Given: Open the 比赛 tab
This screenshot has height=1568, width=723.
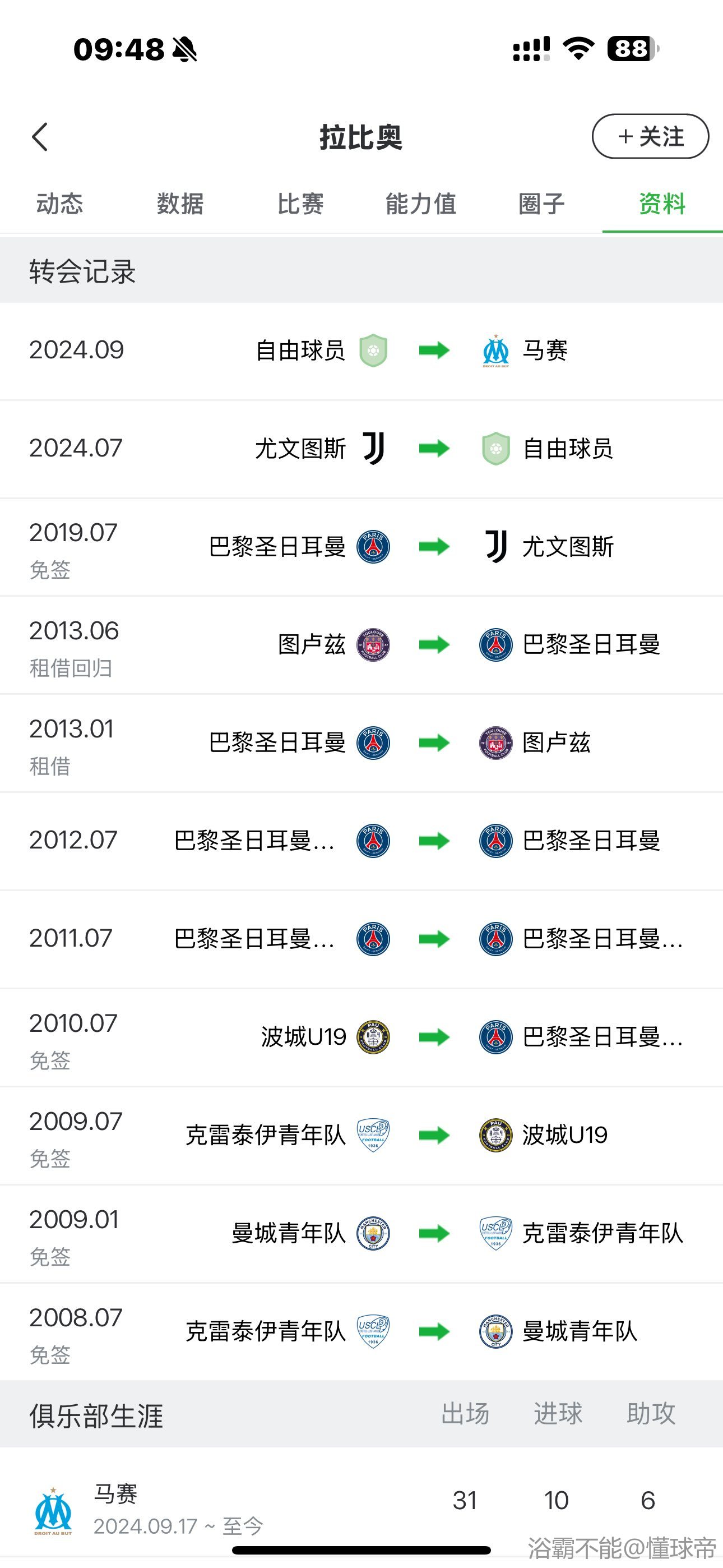Looking at the screenshot, I should (x=300, y=204).
